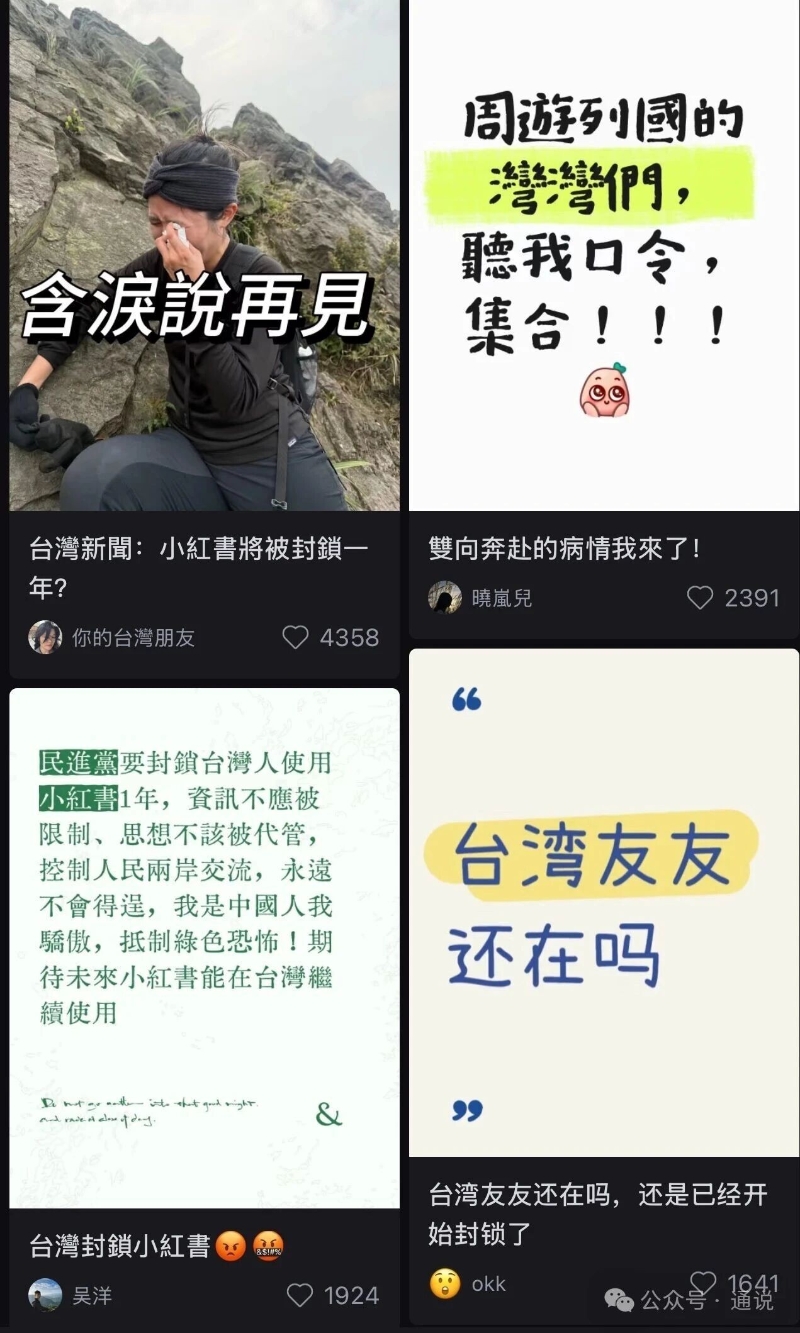Like the post by 曉嵐兒
Viewport: 800px width, 1333px height.
pos(700,597)
